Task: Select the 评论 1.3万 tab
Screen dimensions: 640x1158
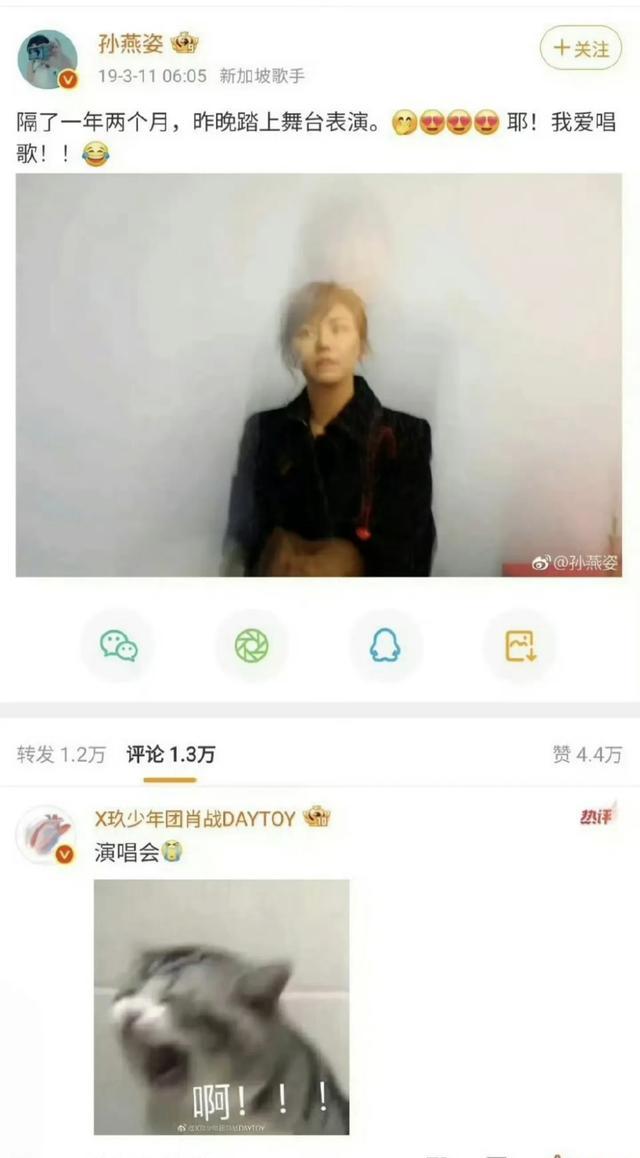Action: click(x=170, y=754)
